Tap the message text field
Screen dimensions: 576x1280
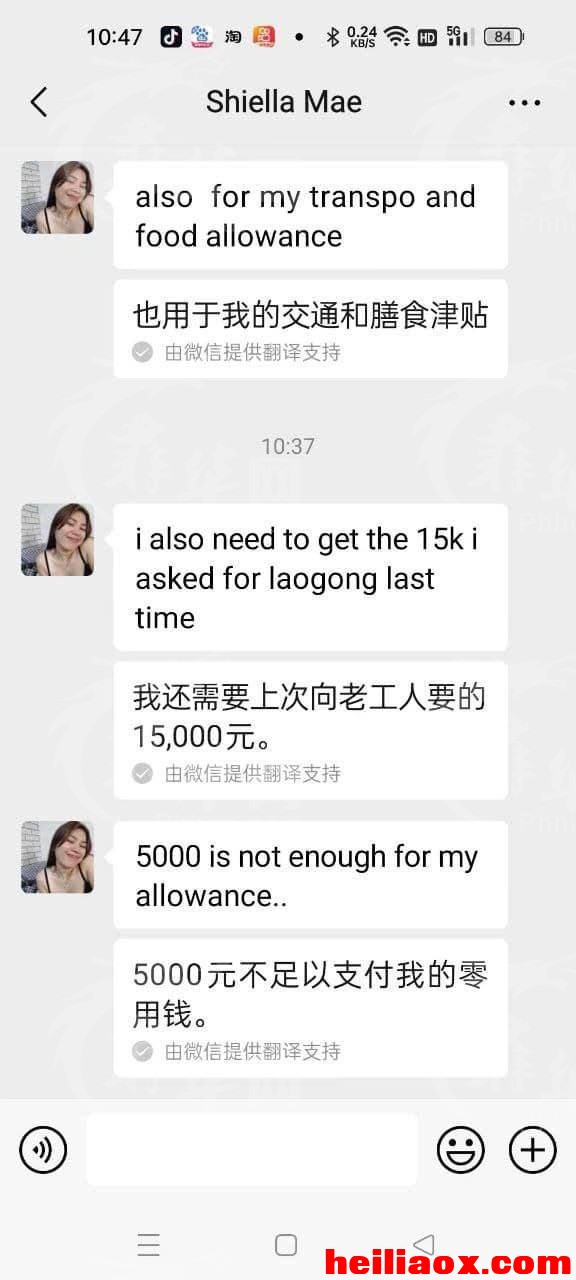[252, 1150]
